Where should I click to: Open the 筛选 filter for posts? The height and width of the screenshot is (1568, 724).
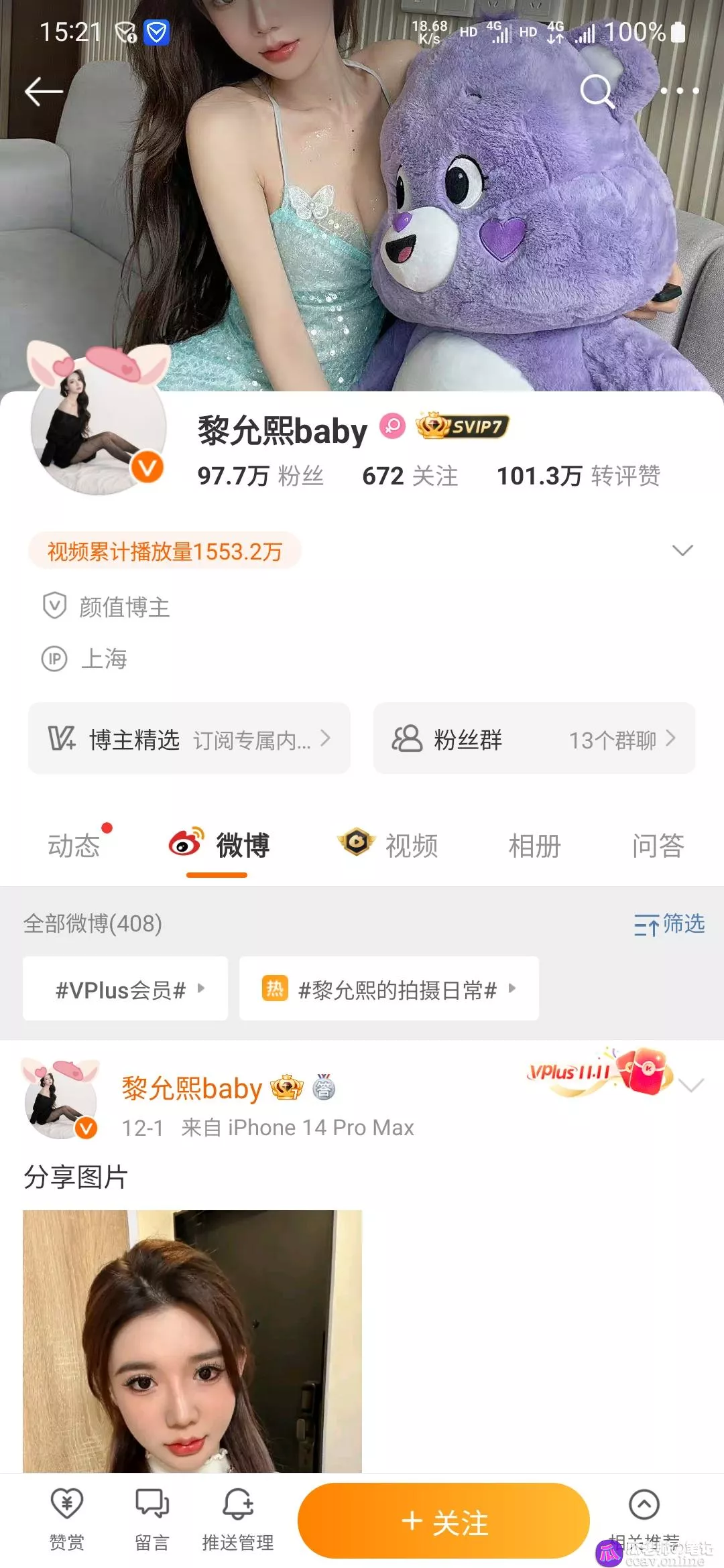(x=669, y=924)
